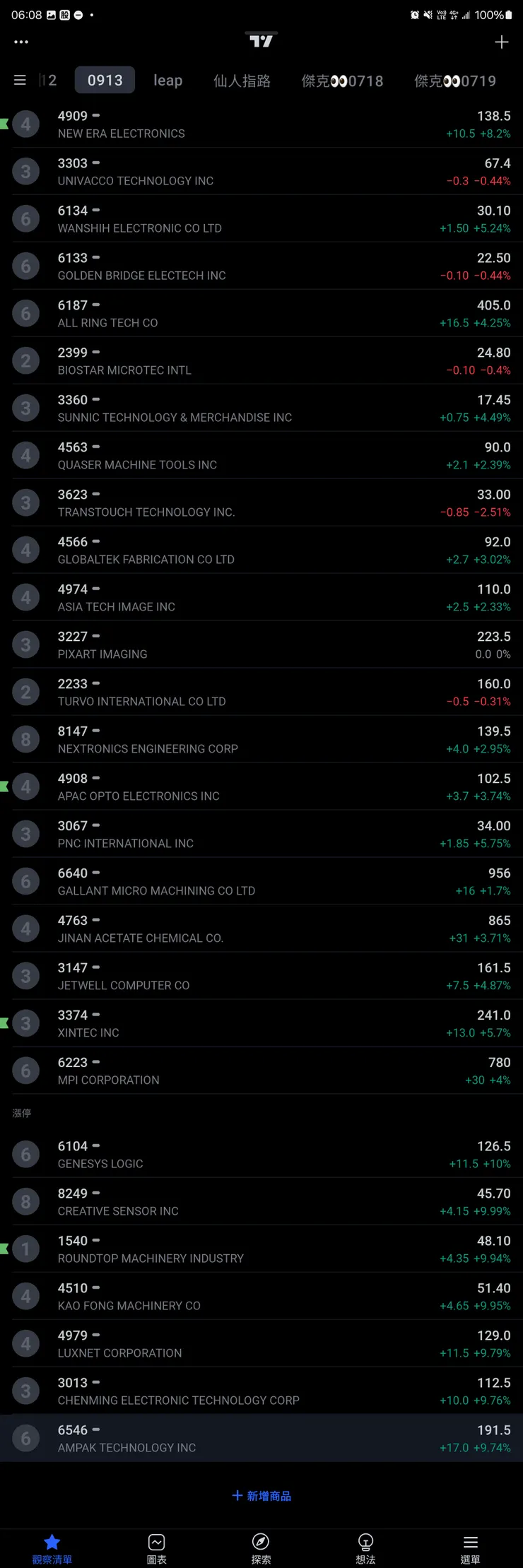Switch to the leap watchlist tab

pos(167,80)
